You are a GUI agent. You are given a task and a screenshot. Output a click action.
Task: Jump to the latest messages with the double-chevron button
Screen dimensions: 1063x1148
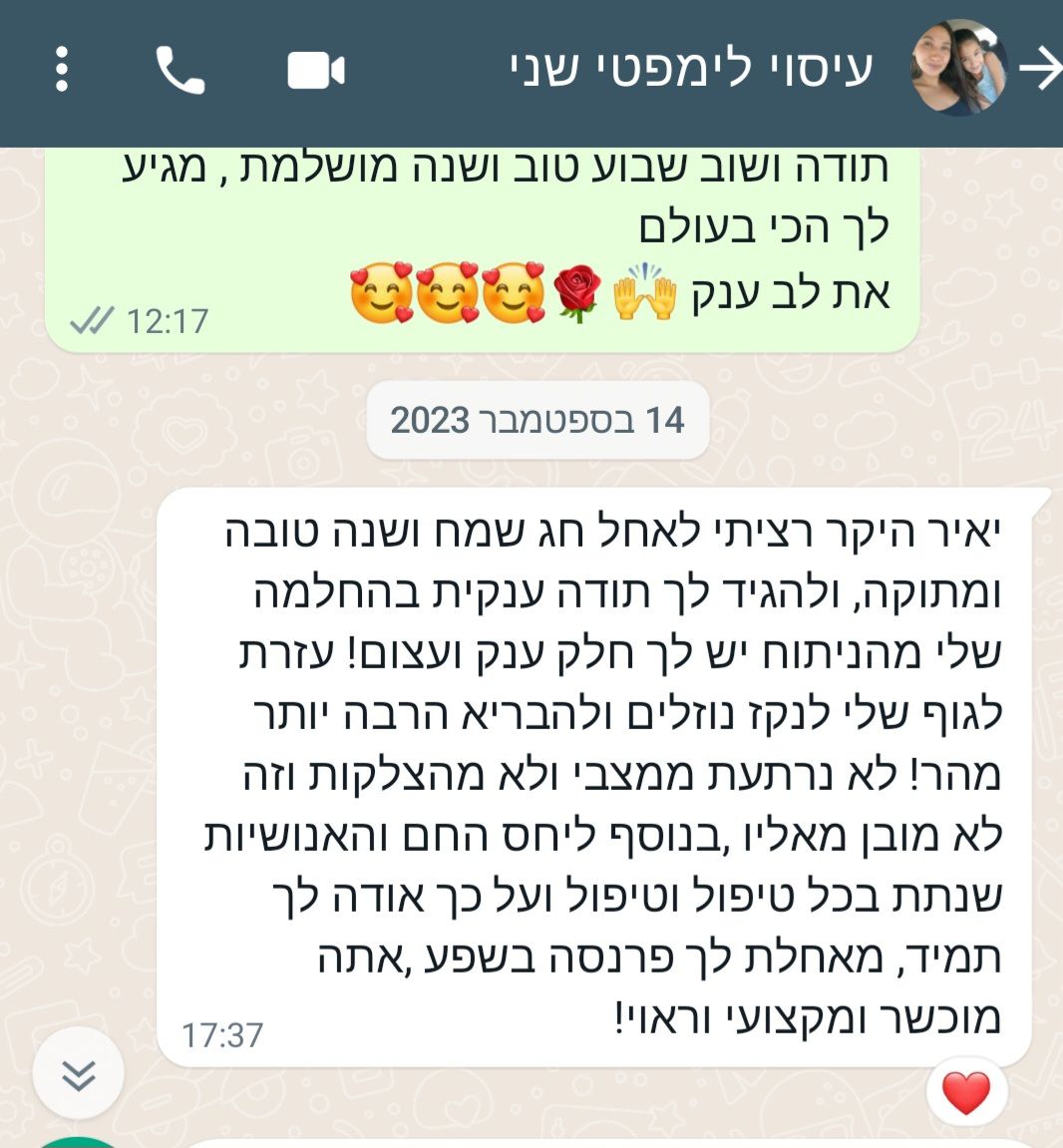pyautogui.click(x=79, y=1073)
